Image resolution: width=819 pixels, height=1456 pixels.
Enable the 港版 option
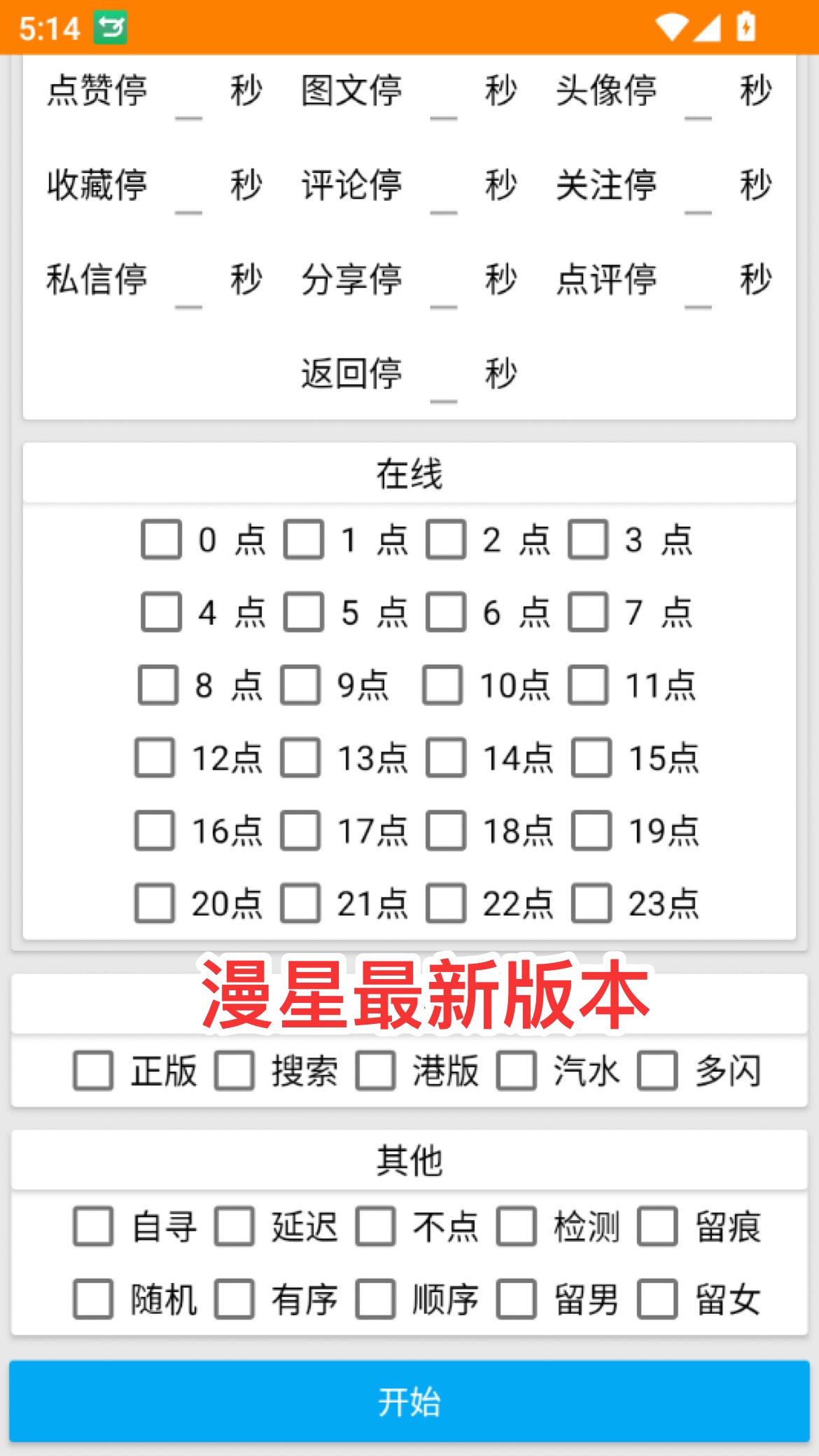click(x=376, y=1071)
